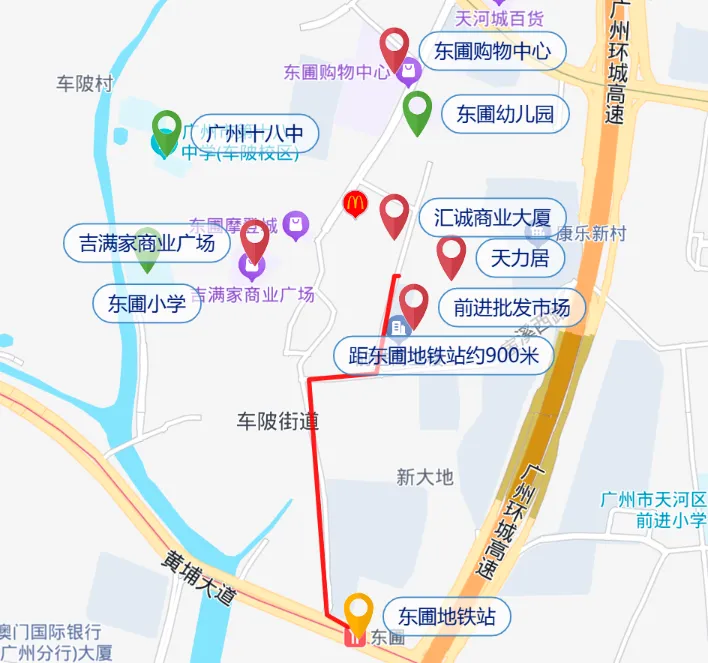Select the 东圃幼儿园 marker
The height and width of the screenshot is (663, 708).
point(417,112)
